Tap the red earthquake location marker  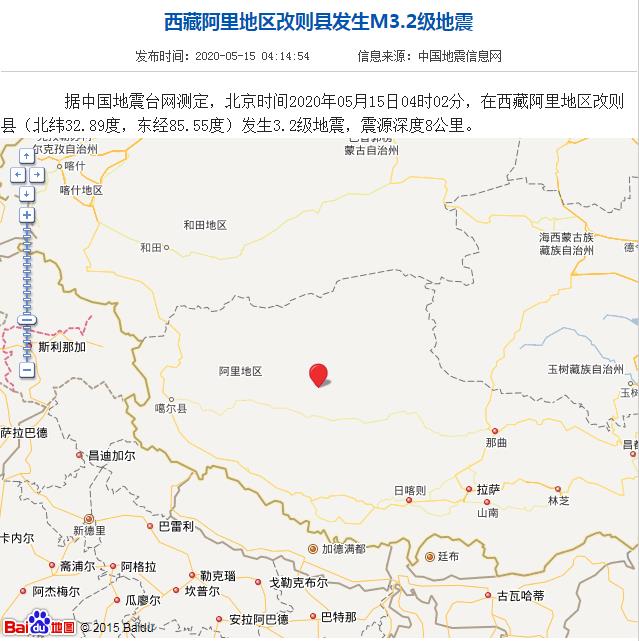tap(318, 373)
